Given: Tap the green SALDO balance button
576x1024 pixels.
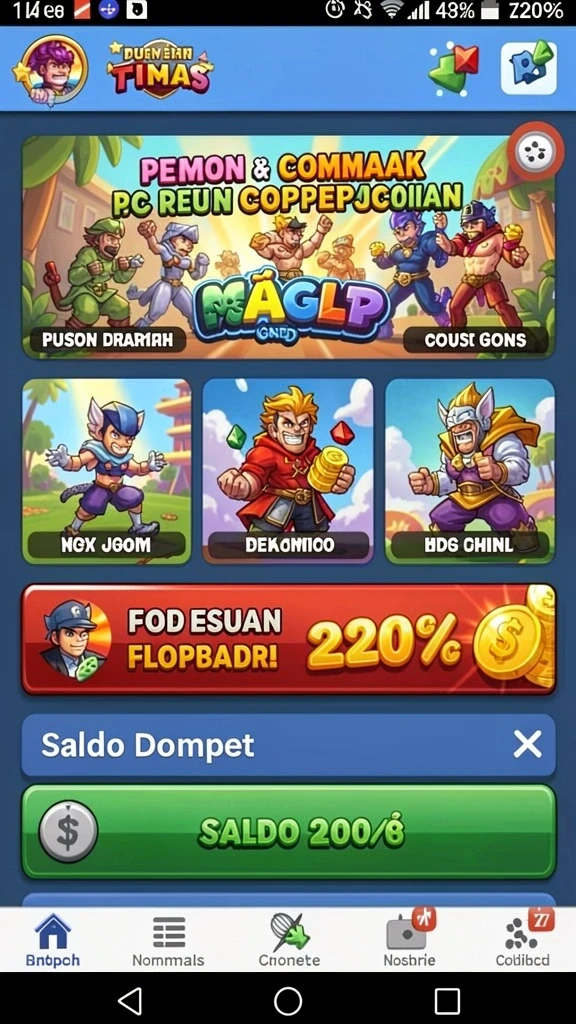Looking at the screenshot, I should pyautogui.click(x=288, y=832).
